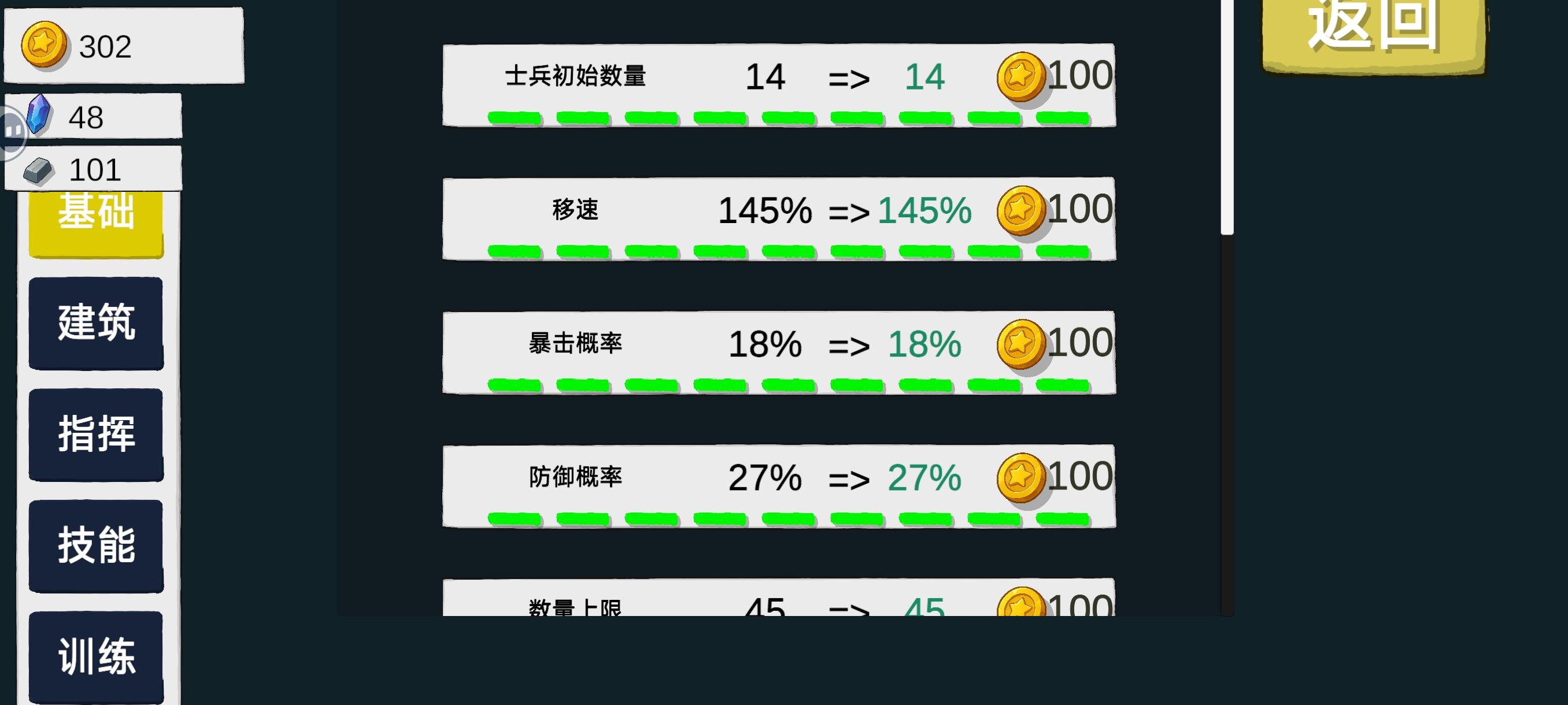1568x705 pixels.
Task: Switch to the 建筑 tab
Action: 96,323
